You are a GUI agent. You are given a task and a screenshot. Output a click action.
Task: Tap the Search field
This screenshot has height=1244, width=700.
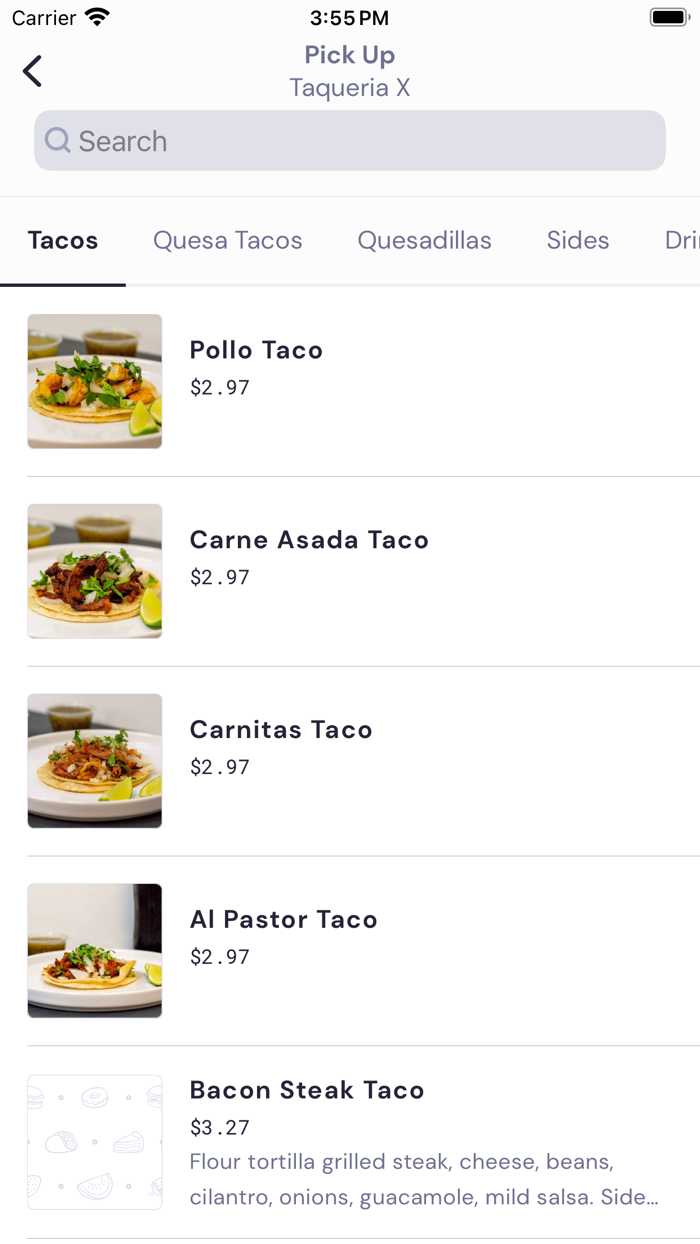[350, 141]
